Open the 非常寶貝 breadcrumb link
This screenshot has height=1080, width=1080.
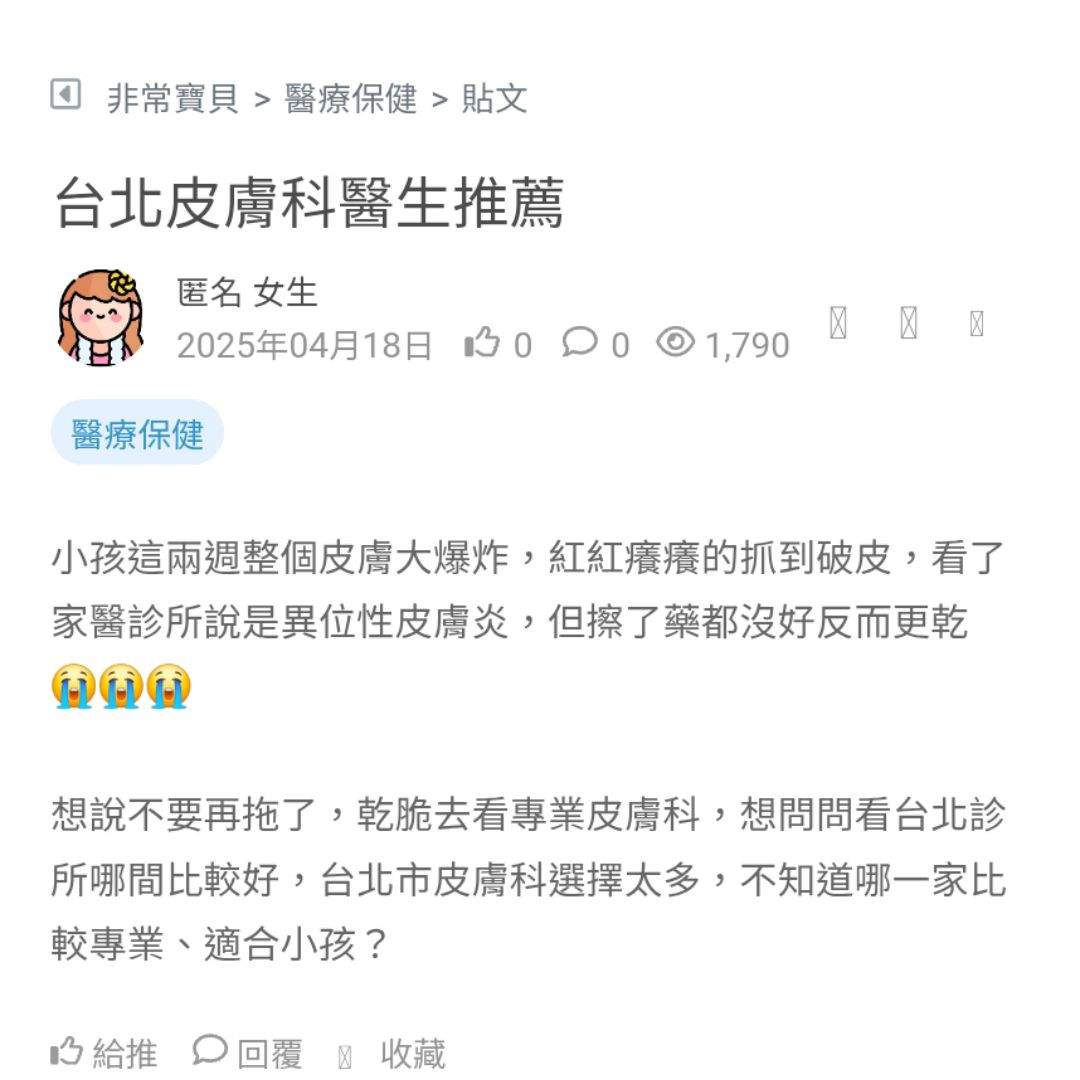click(173, 99)
